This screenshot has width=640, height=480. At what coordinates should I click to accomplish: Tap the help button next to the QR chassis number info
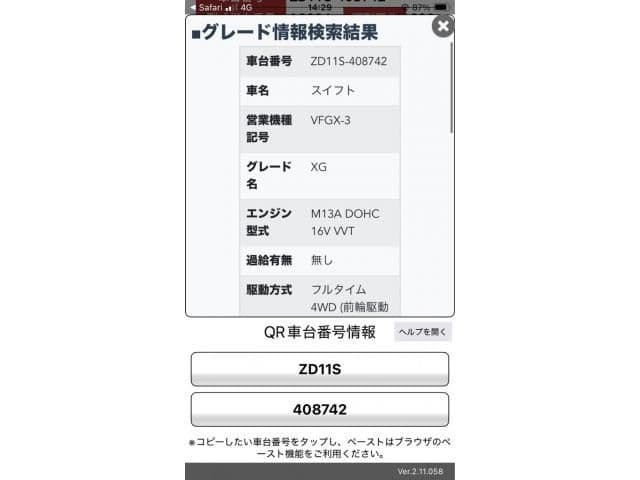pyautogui.click(x=424, y=332)
